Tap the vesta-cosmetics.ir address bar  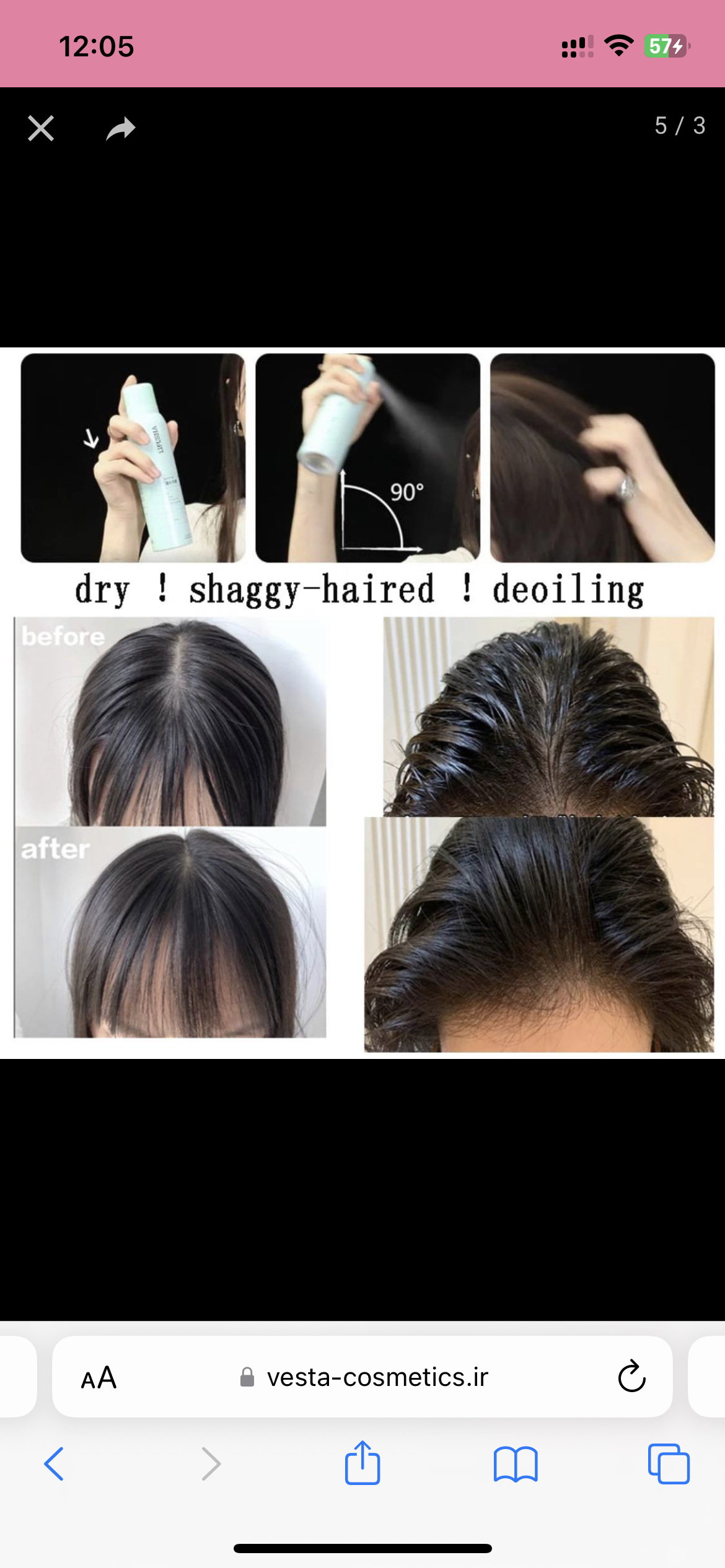(x=377, y=1378)
